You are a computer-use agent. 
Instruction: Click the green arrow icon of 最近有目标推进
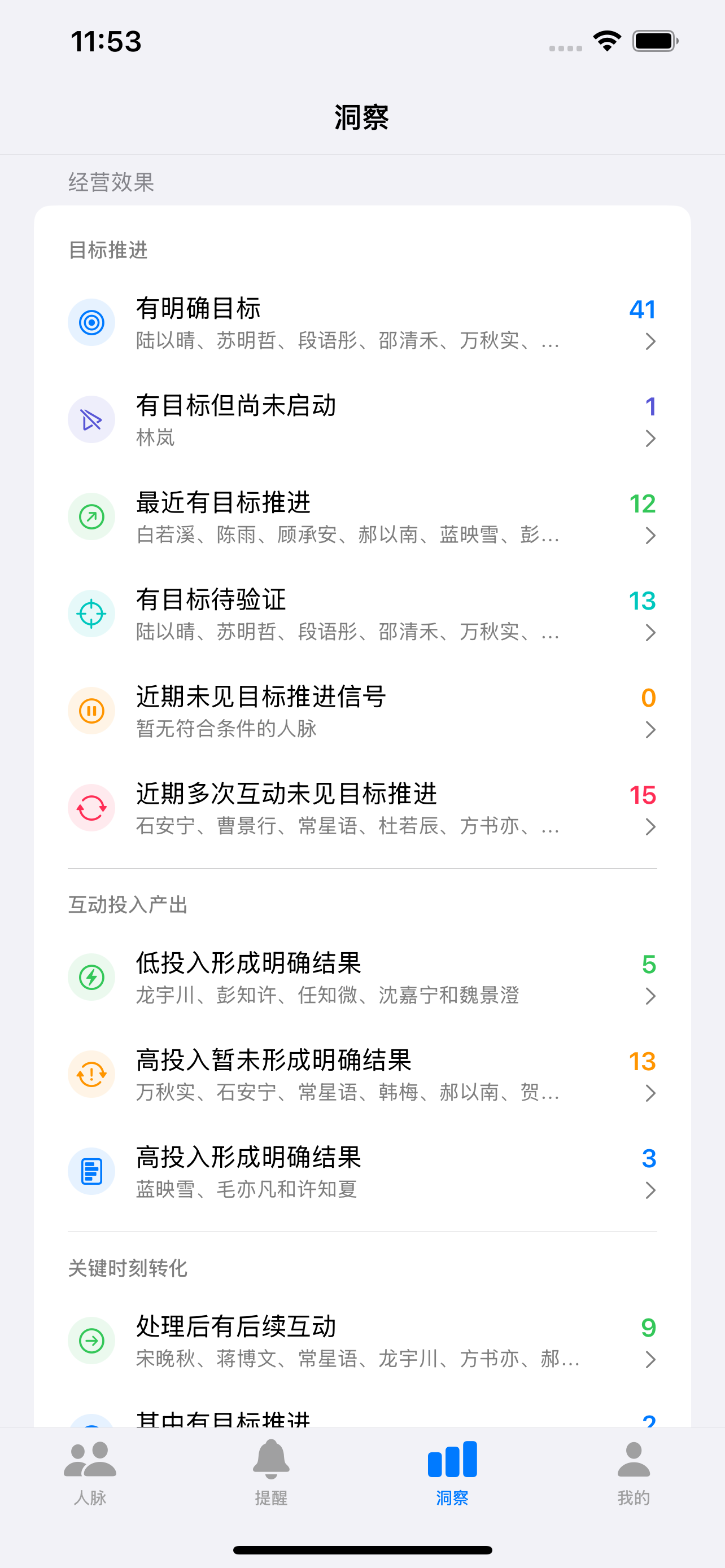click(91, 516)
